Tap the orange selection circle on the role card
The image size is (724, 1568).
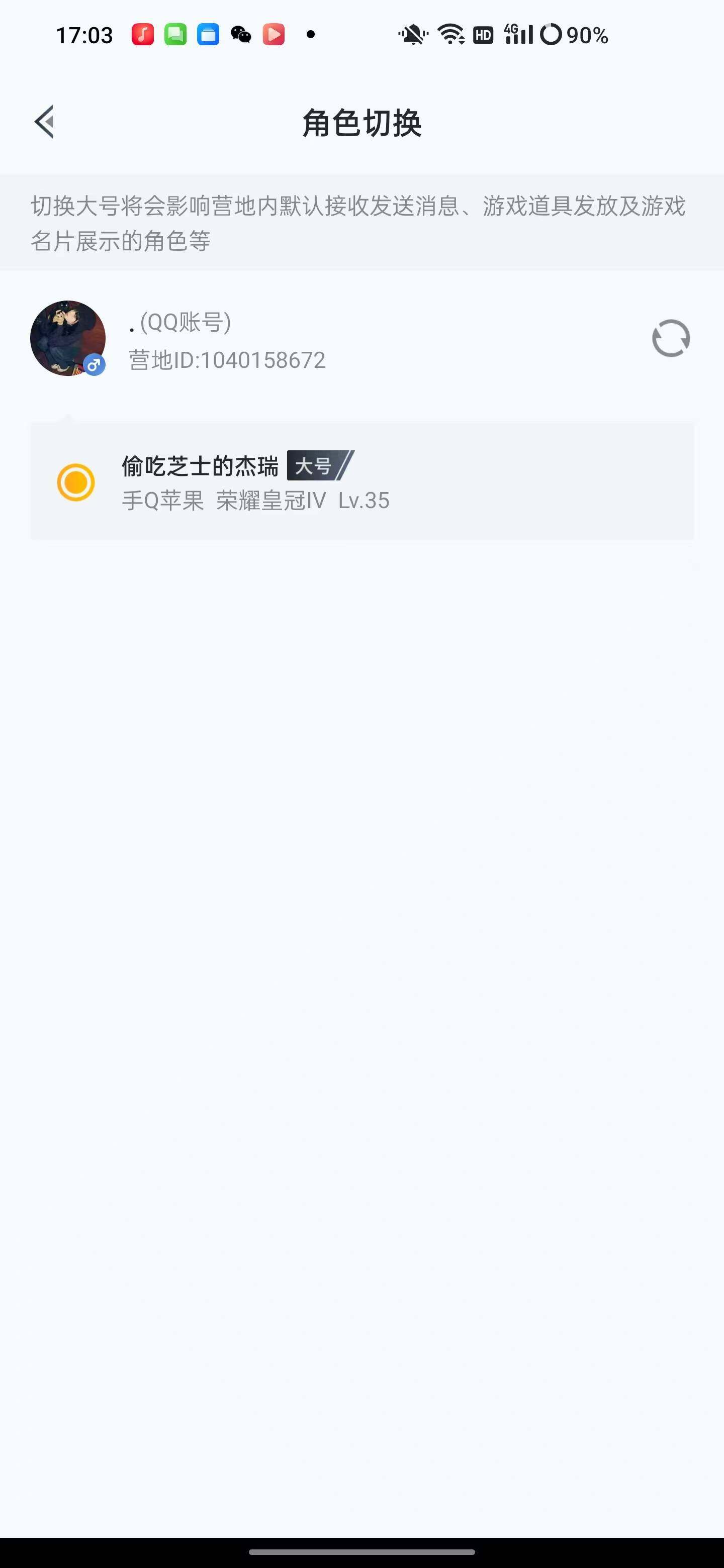76,481
